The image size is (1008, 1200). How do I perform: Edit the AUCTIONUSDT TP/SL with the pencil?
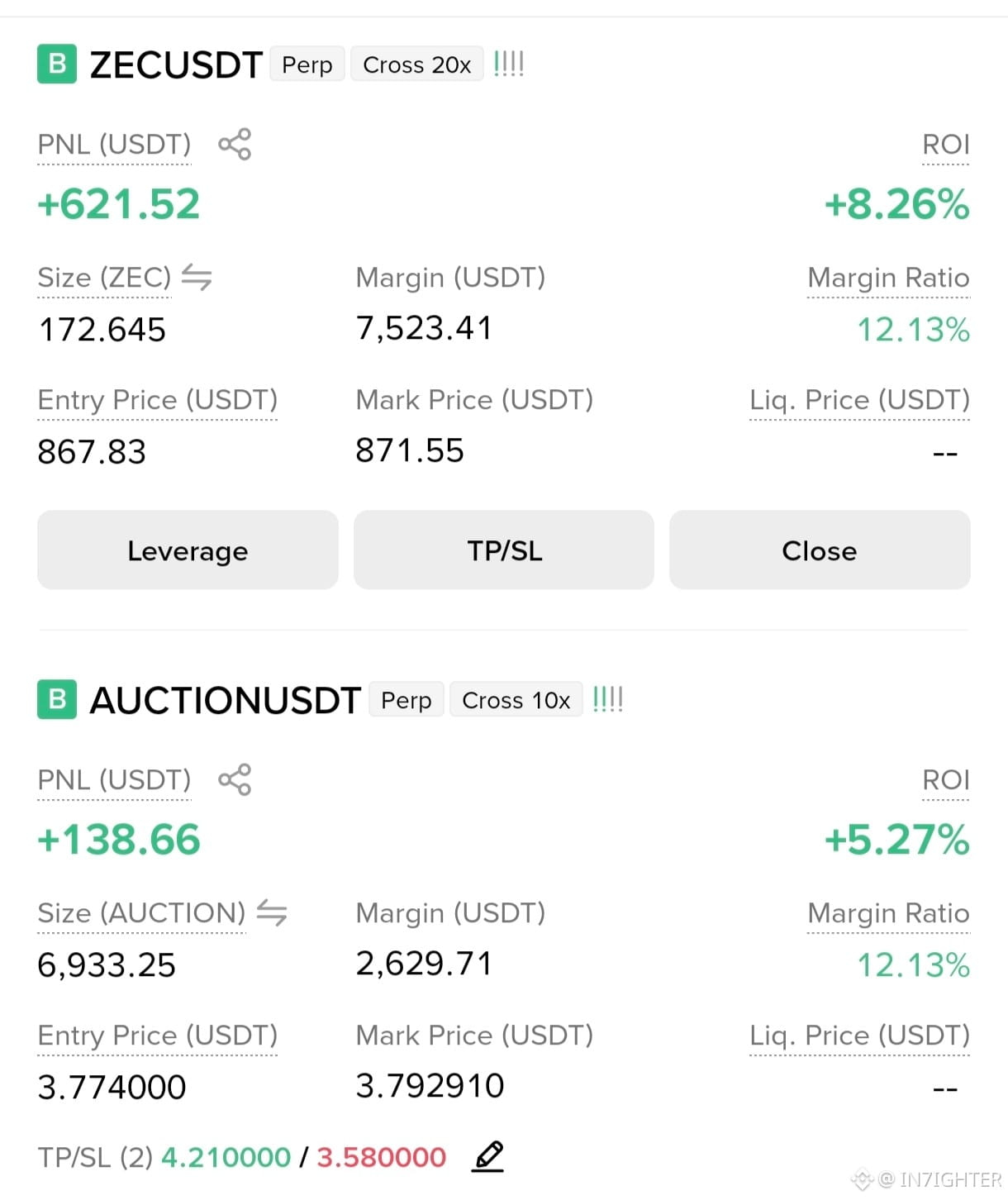(x=487, y=1155)
